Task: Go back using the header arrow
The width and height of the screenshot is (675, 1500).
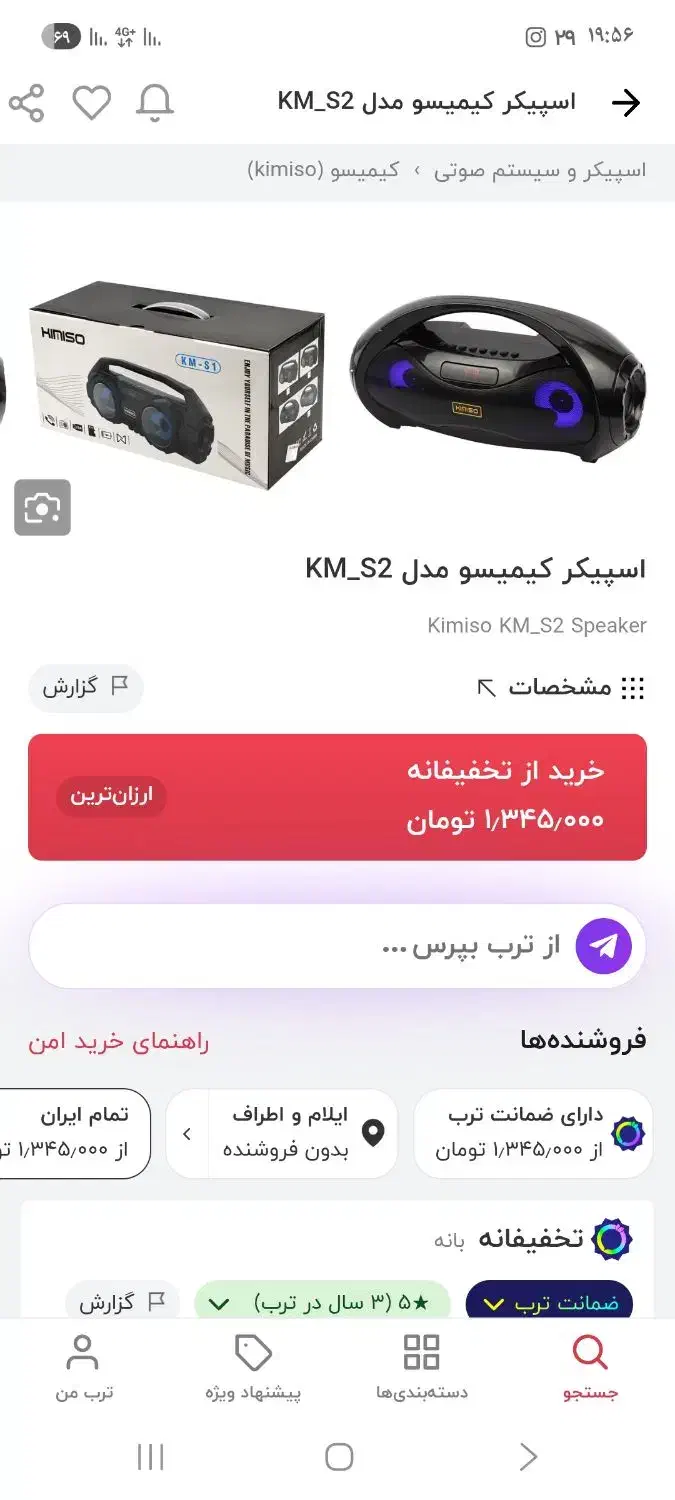Action: (625, 103)
